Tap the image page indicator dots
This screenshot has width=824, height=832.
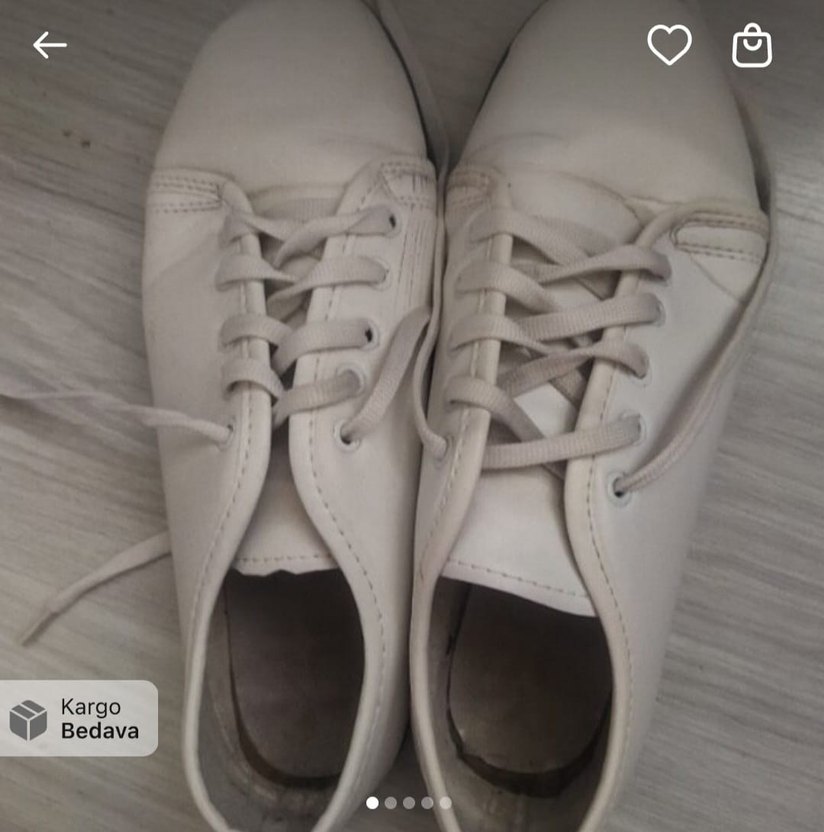pyautogui.click(x=409, y=802)
